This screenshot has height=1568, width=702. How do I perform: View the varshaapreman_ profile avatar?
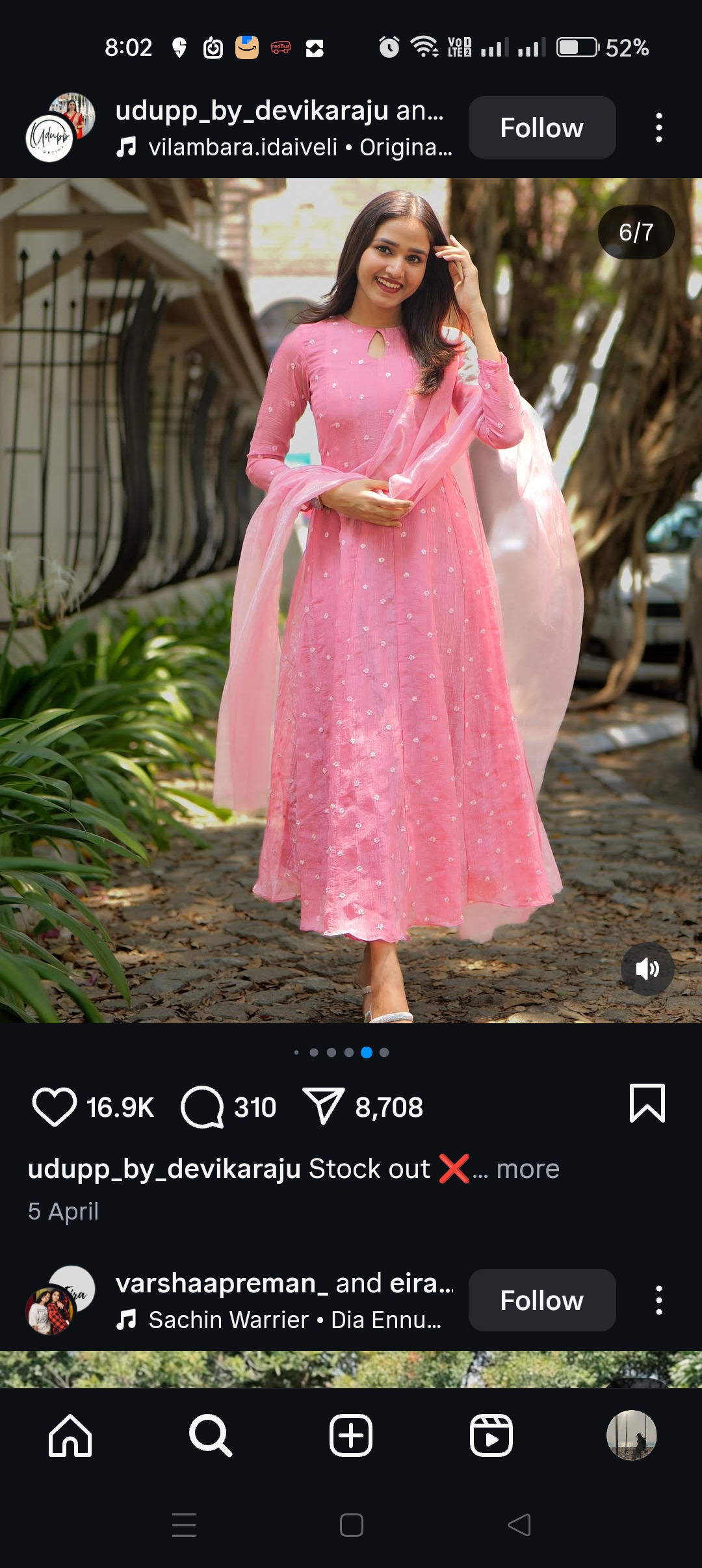[60, 1300]
